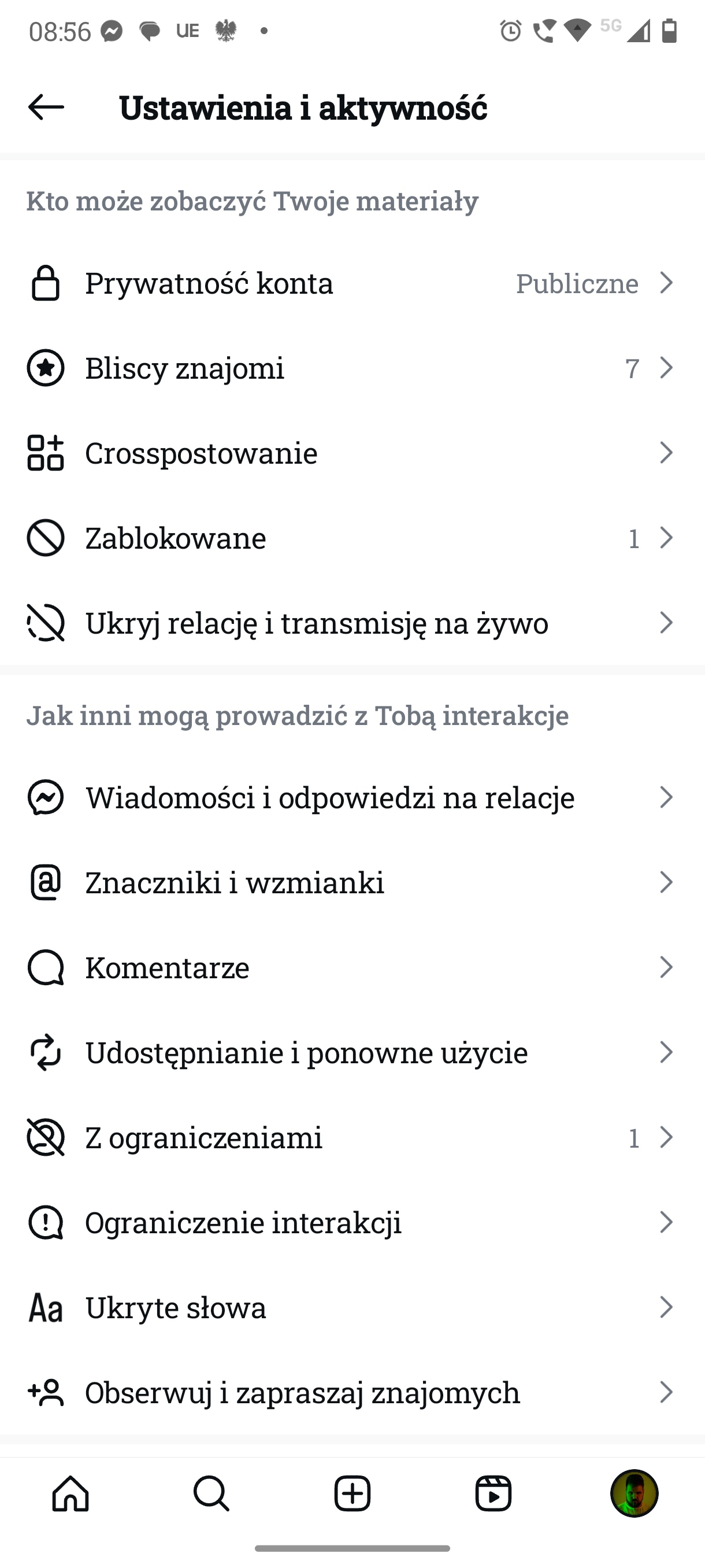
Task: Open Crosspostowanie settings
Action: pyautogui.click(x=352, y=453)
